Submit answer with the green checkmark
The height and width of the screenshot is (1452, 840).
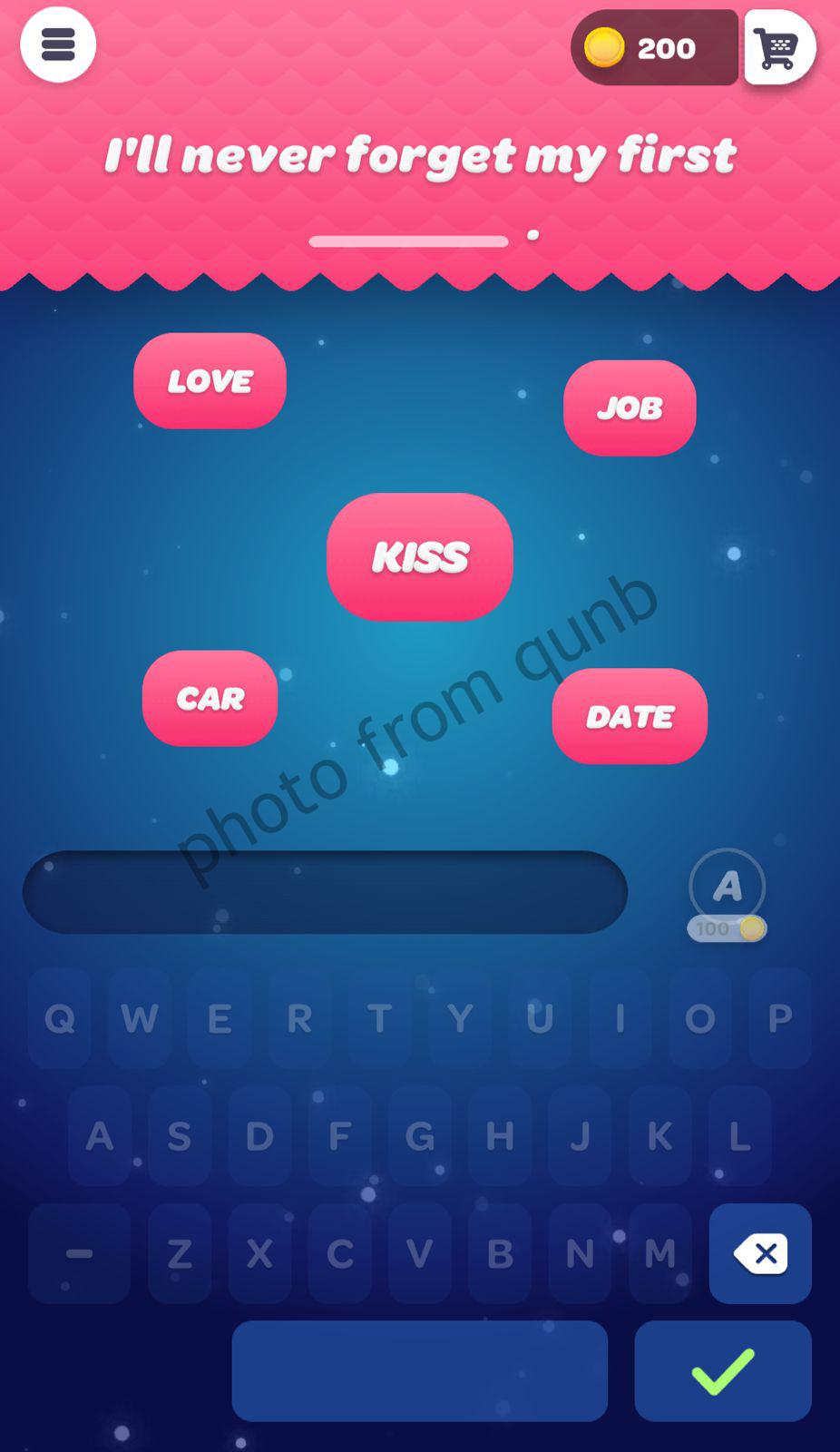point(722,1370)
